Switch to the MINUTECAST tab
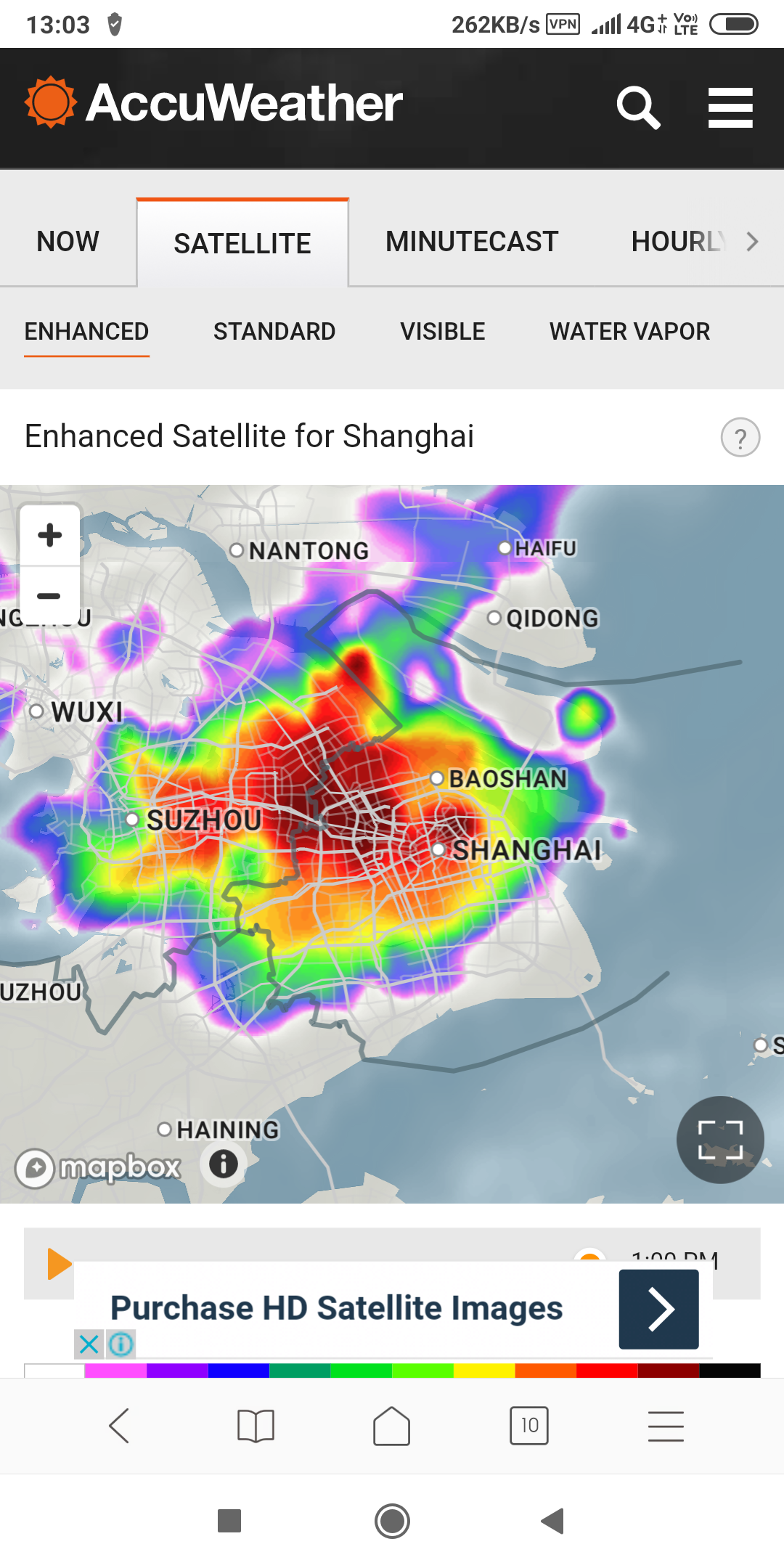Image resolution: width=784 pixels, height=1568 pixels. pos(472,242)
